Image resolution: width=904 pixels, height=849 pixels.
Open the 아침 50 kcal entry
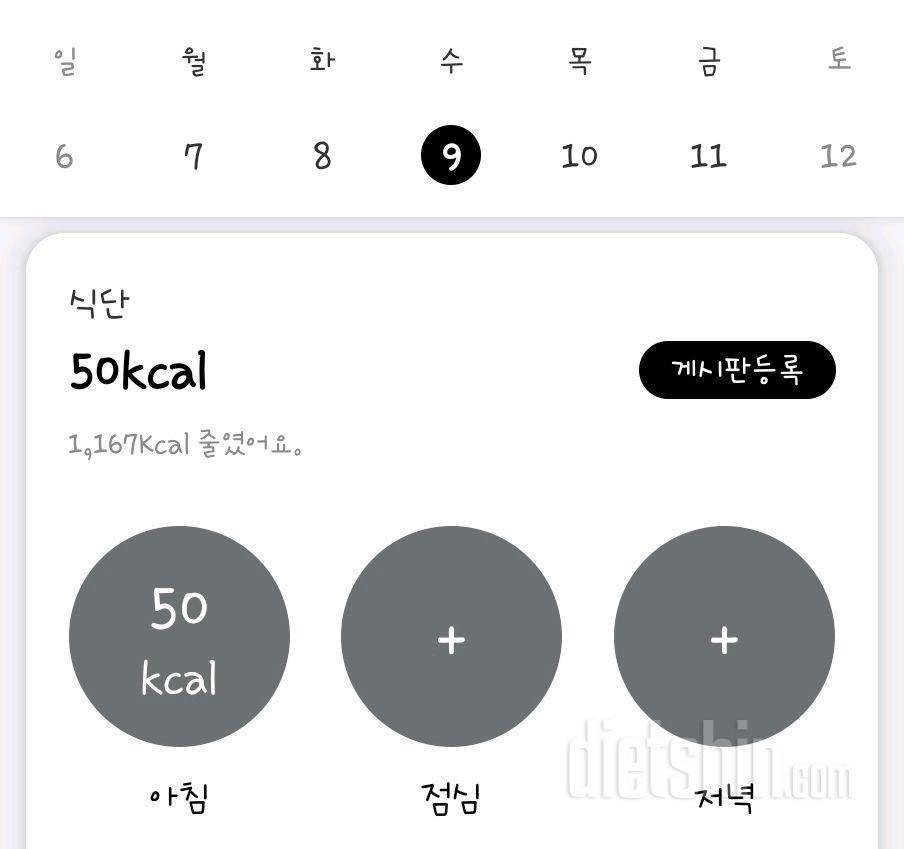(x=179, y=637)
